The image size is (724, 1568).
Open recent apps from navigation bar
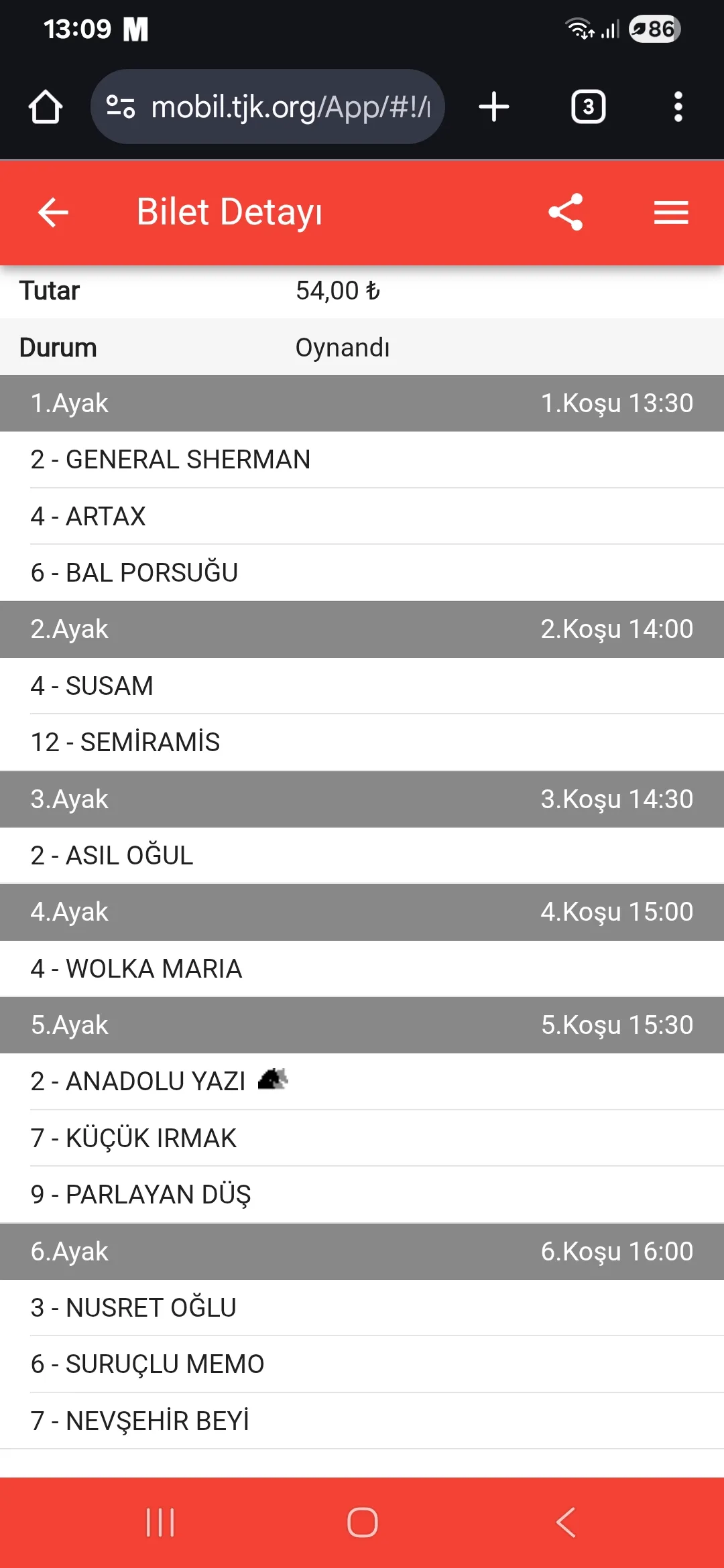click(160, 1522)
